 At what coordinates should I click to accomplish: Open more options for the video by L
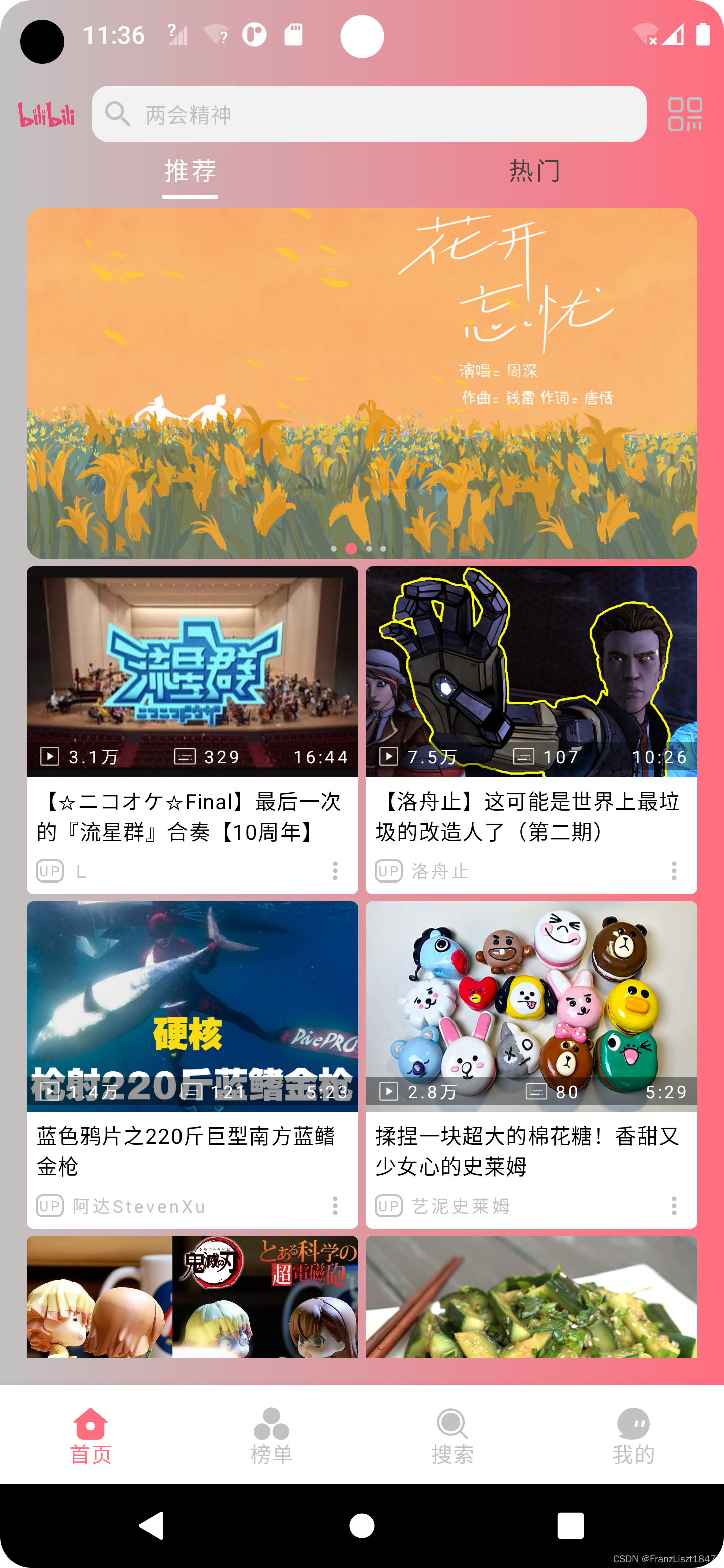coord(335,871)
